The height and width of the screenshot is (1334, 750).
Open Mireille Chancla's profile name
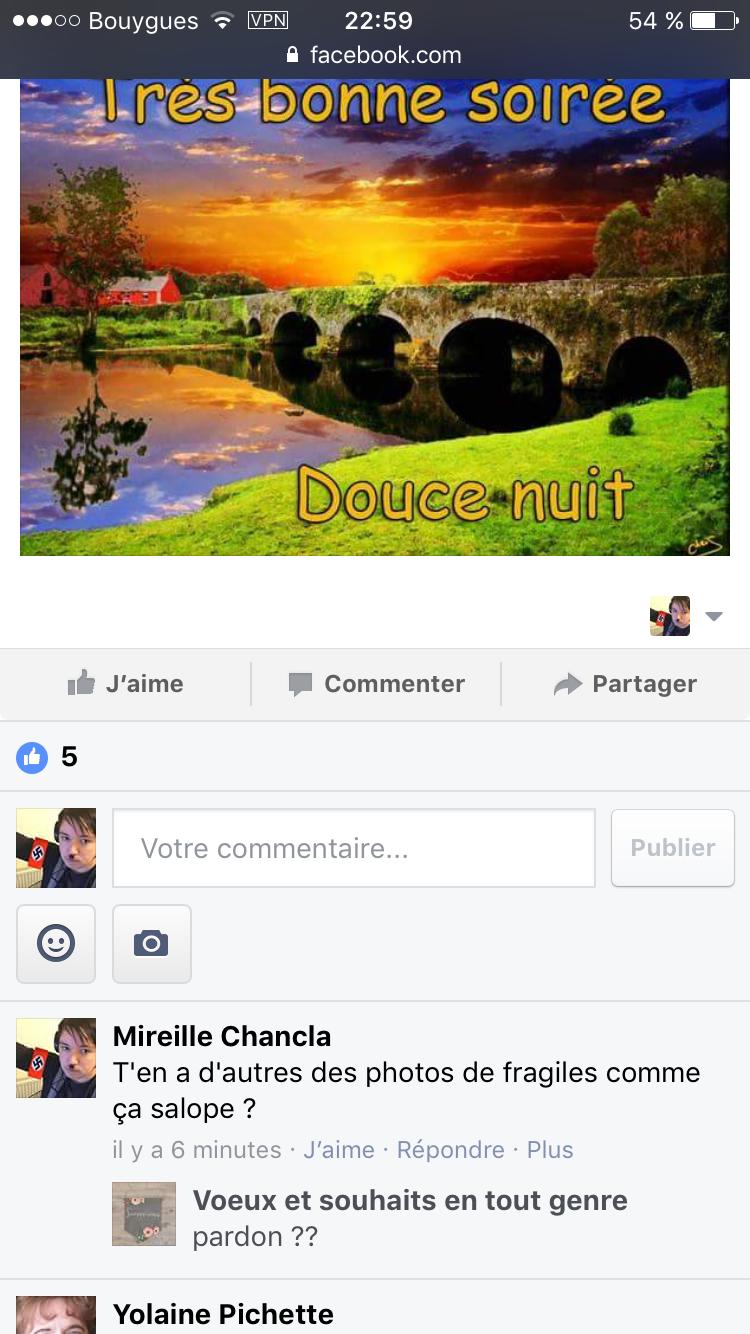click(x=222, y=1036)
